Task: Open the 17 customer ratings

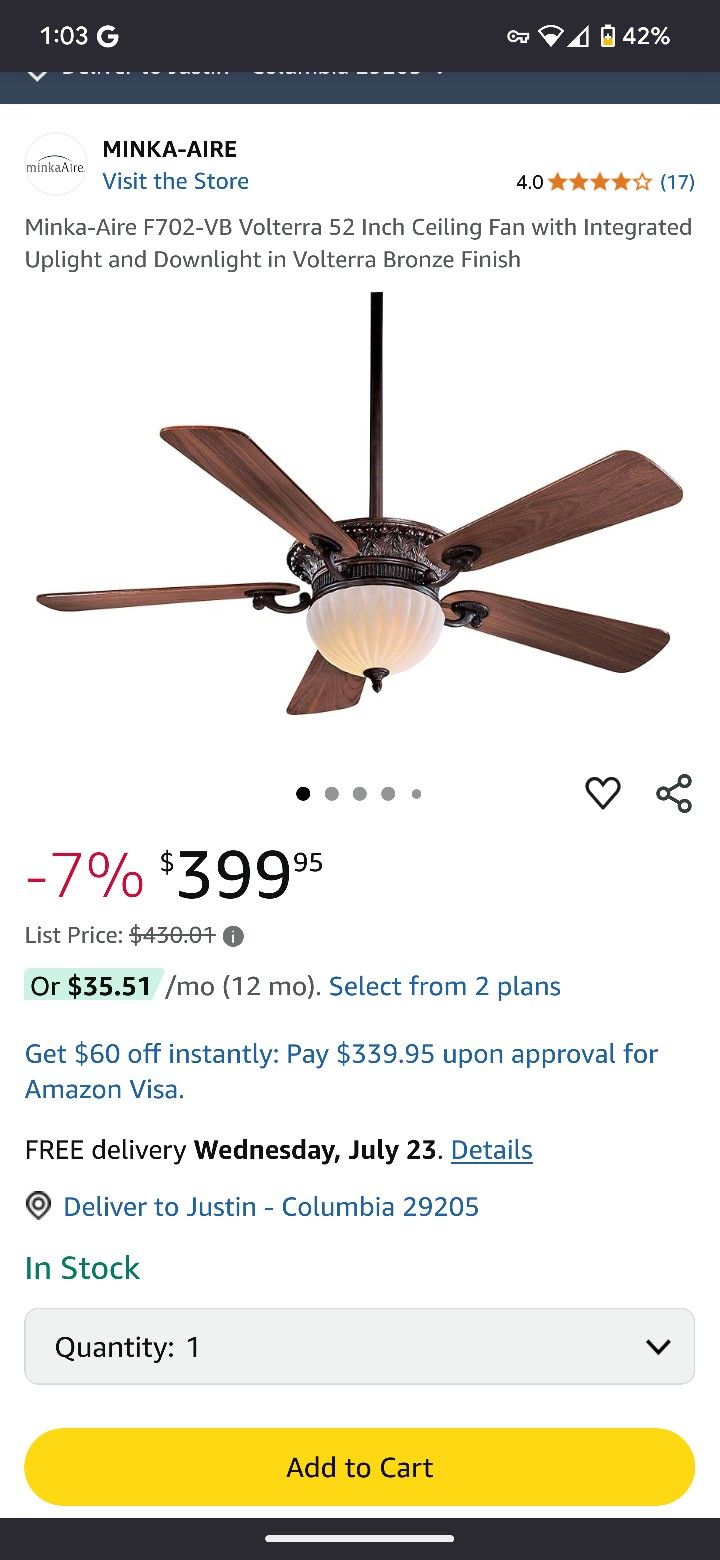Action: 677,182
